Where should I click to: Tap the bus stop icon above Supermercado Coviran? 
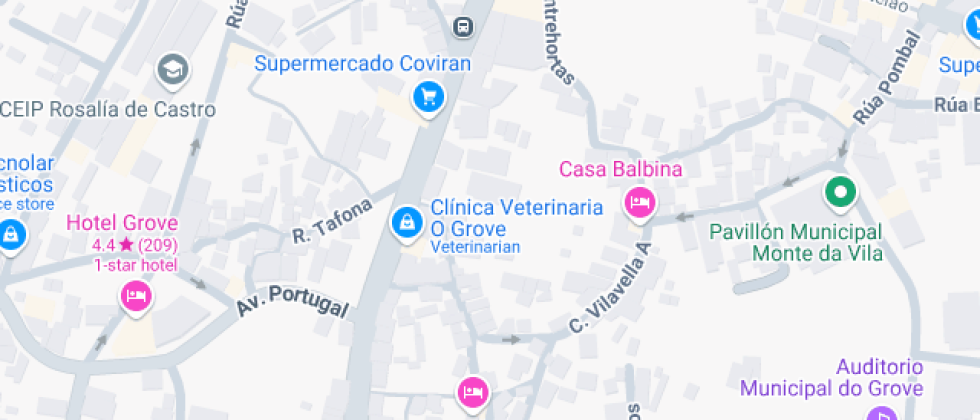click(x=462, y=27)
